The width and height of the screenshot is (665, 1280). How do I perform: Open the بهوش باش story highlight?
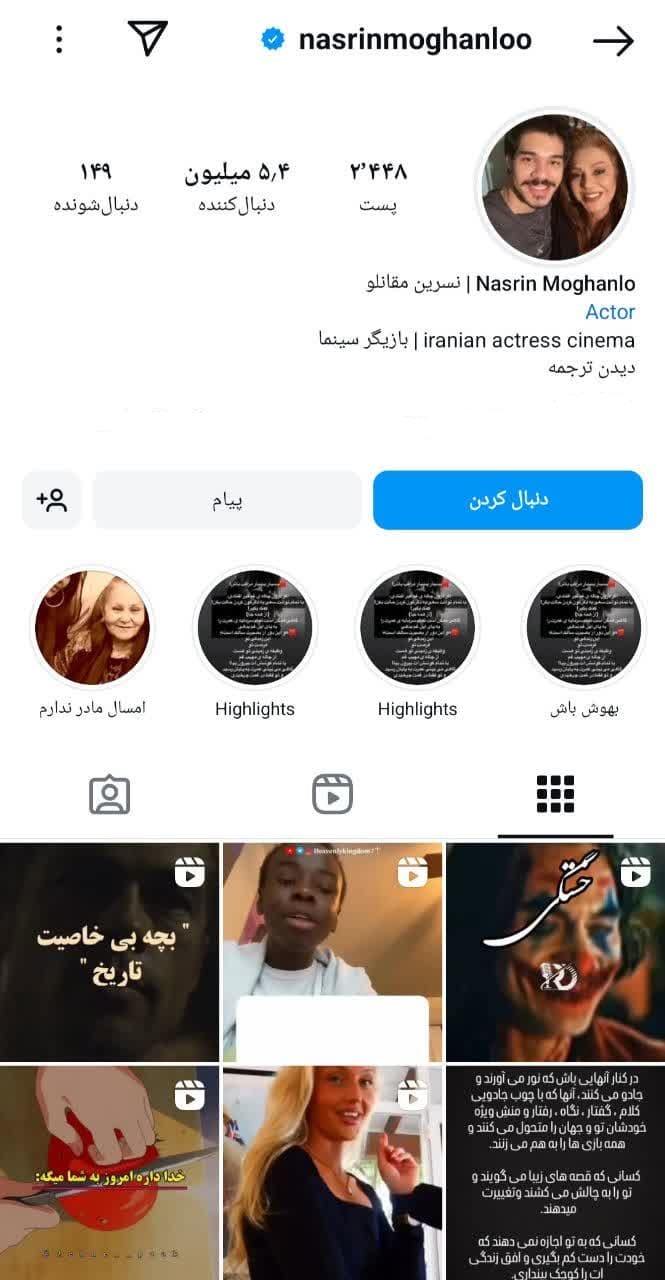pos(584,628)
